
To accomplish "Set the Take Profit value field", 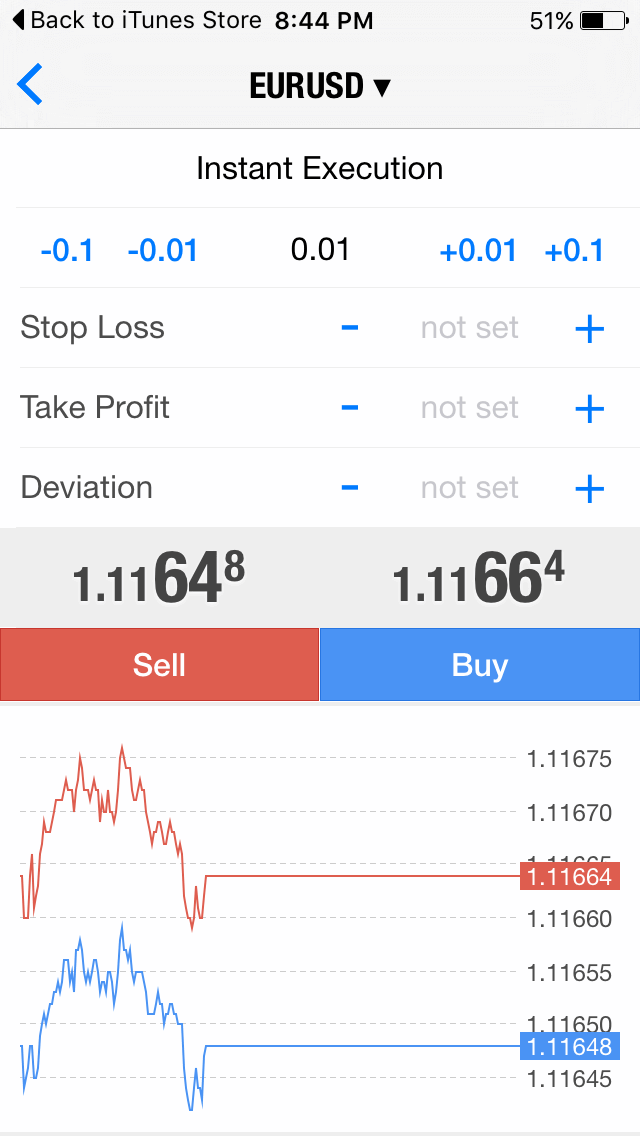I will [469, 408].
